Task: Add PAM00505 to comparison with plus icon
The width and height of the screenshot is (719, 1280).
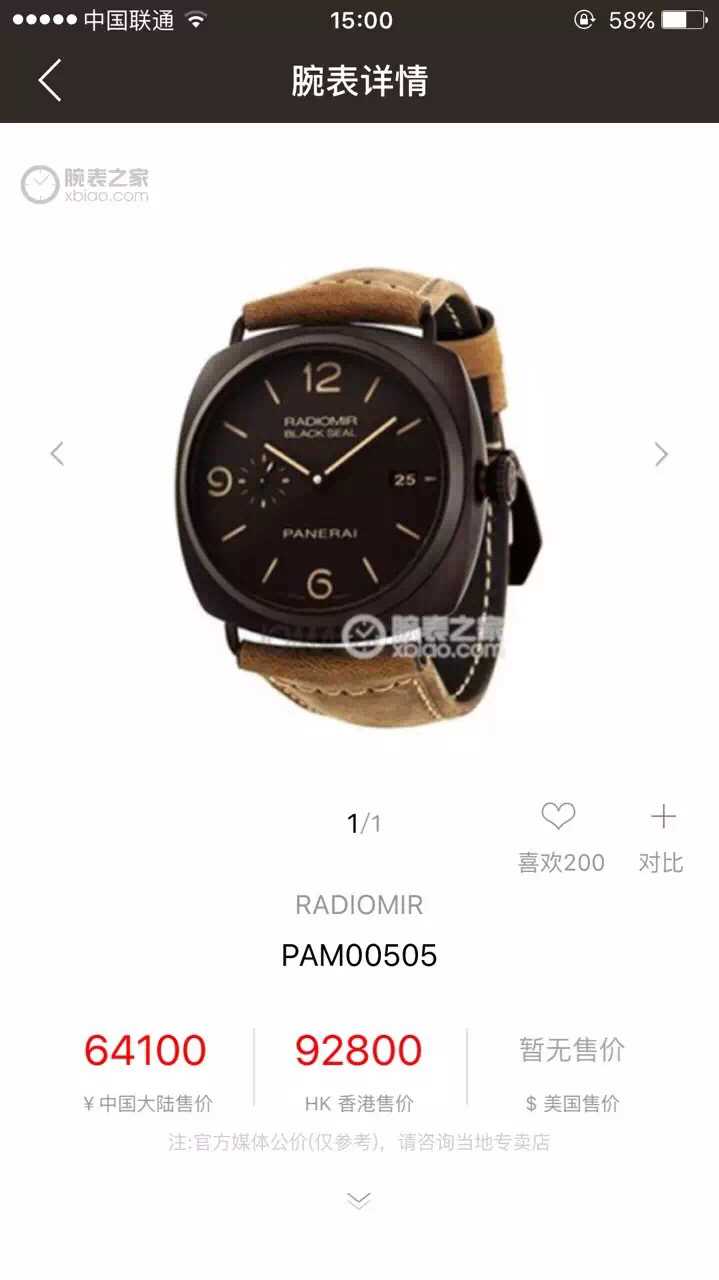Action: [x=663, y=818]
